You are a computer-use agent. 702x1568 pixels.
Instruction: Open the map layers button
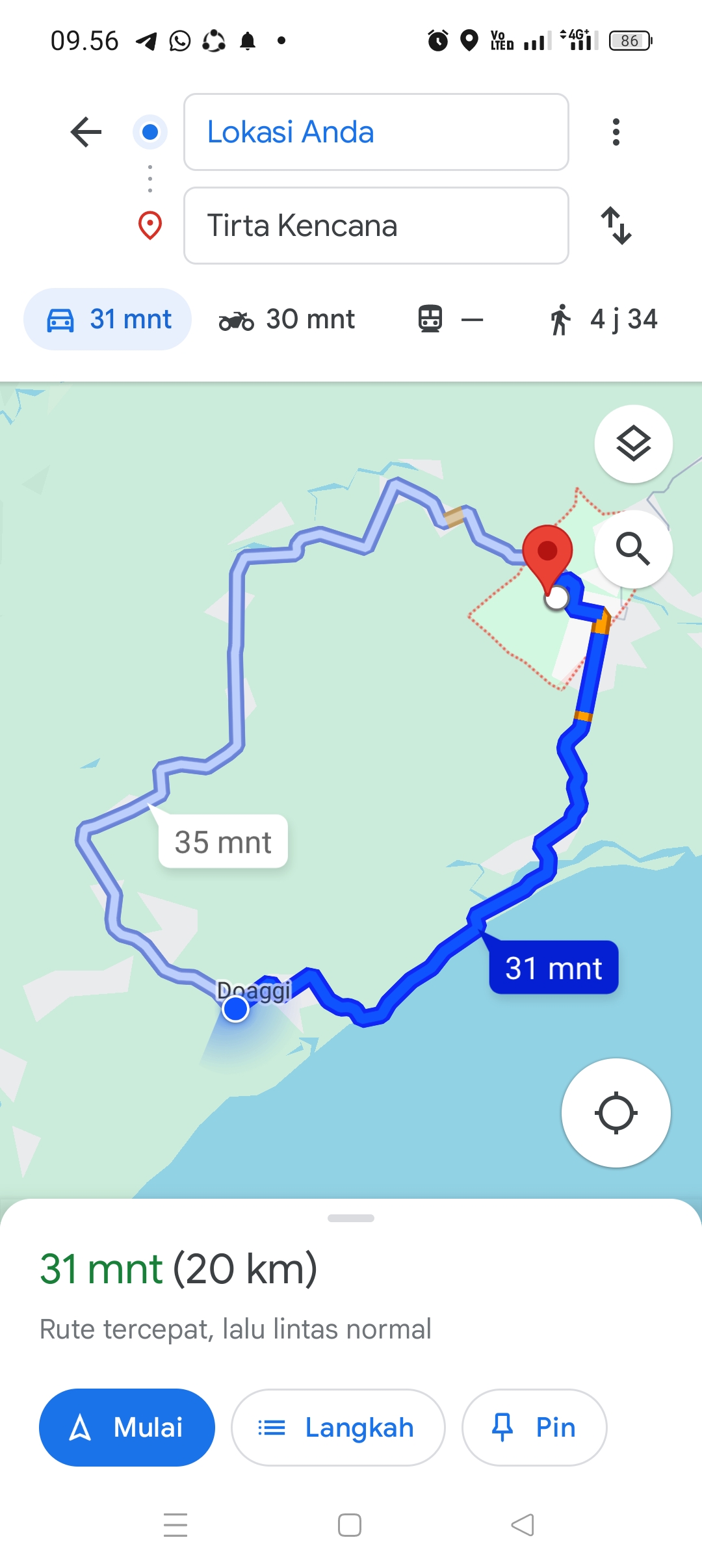tap(634, 444)
